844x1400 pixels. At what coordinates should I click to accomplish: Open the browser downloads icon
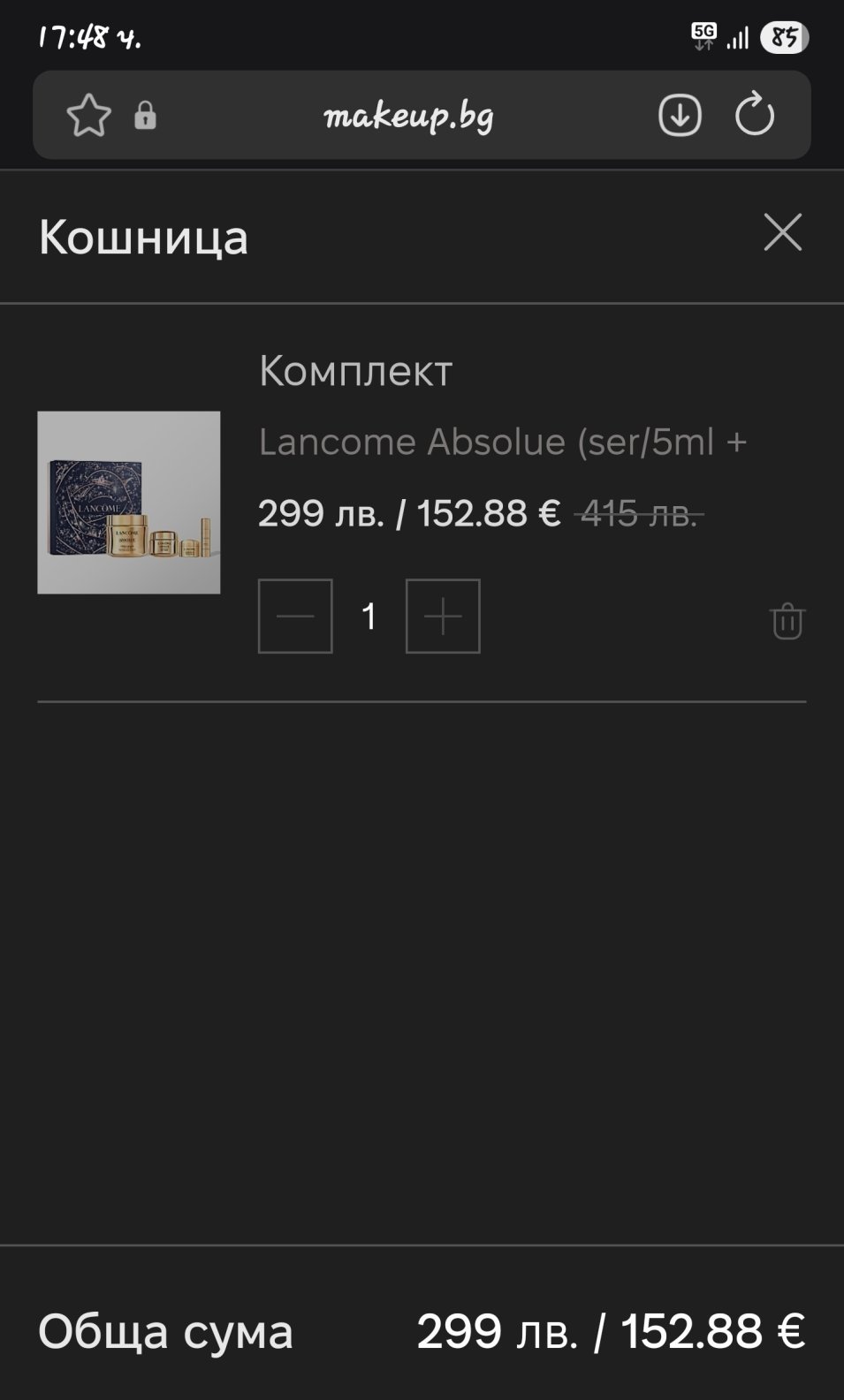pyautogui.click(x=680, y=116)
